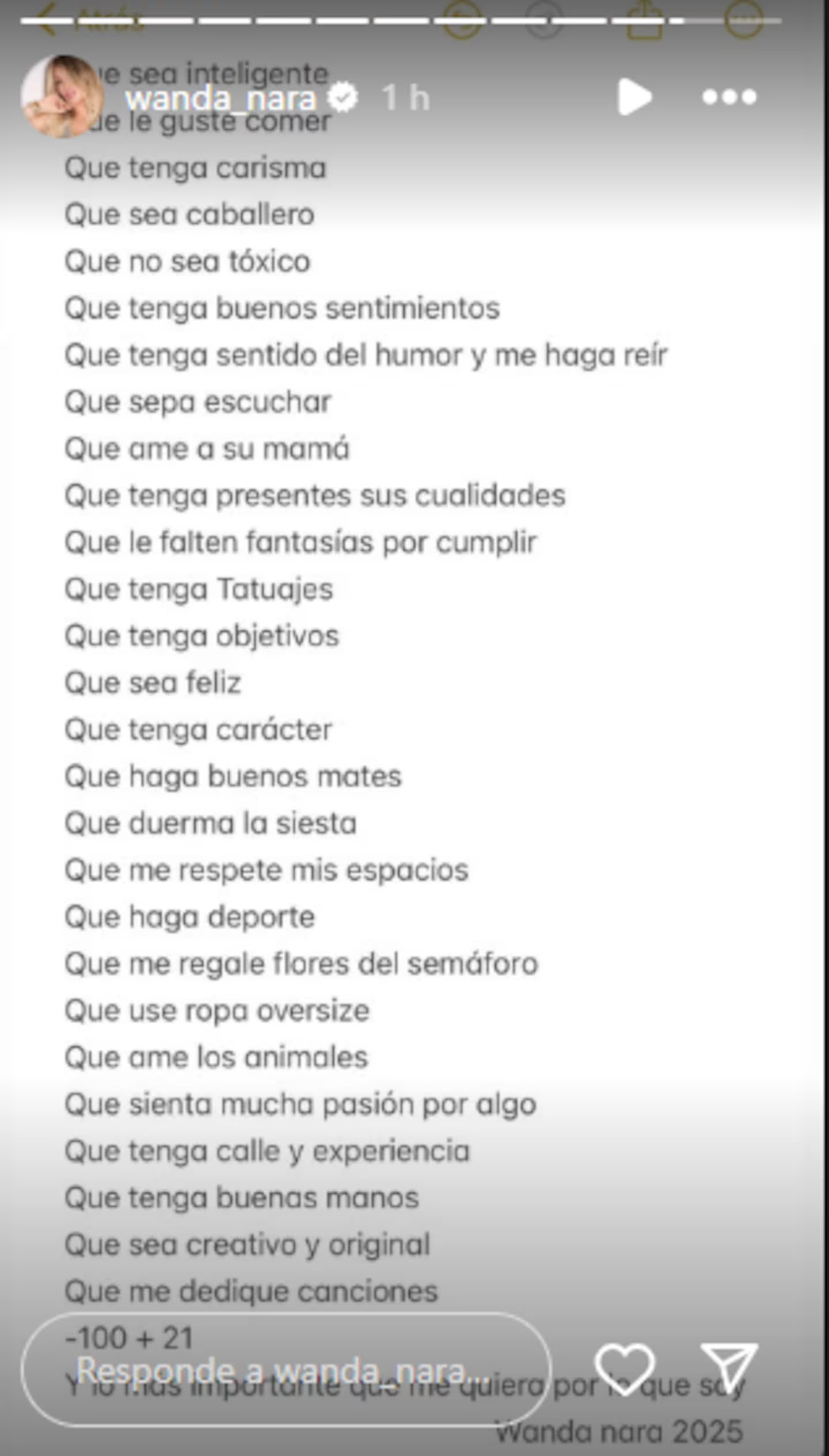Viewport: 829px width, 1456px height.
Task: Resume the story with the play button
Action: (x=634, y=97)
